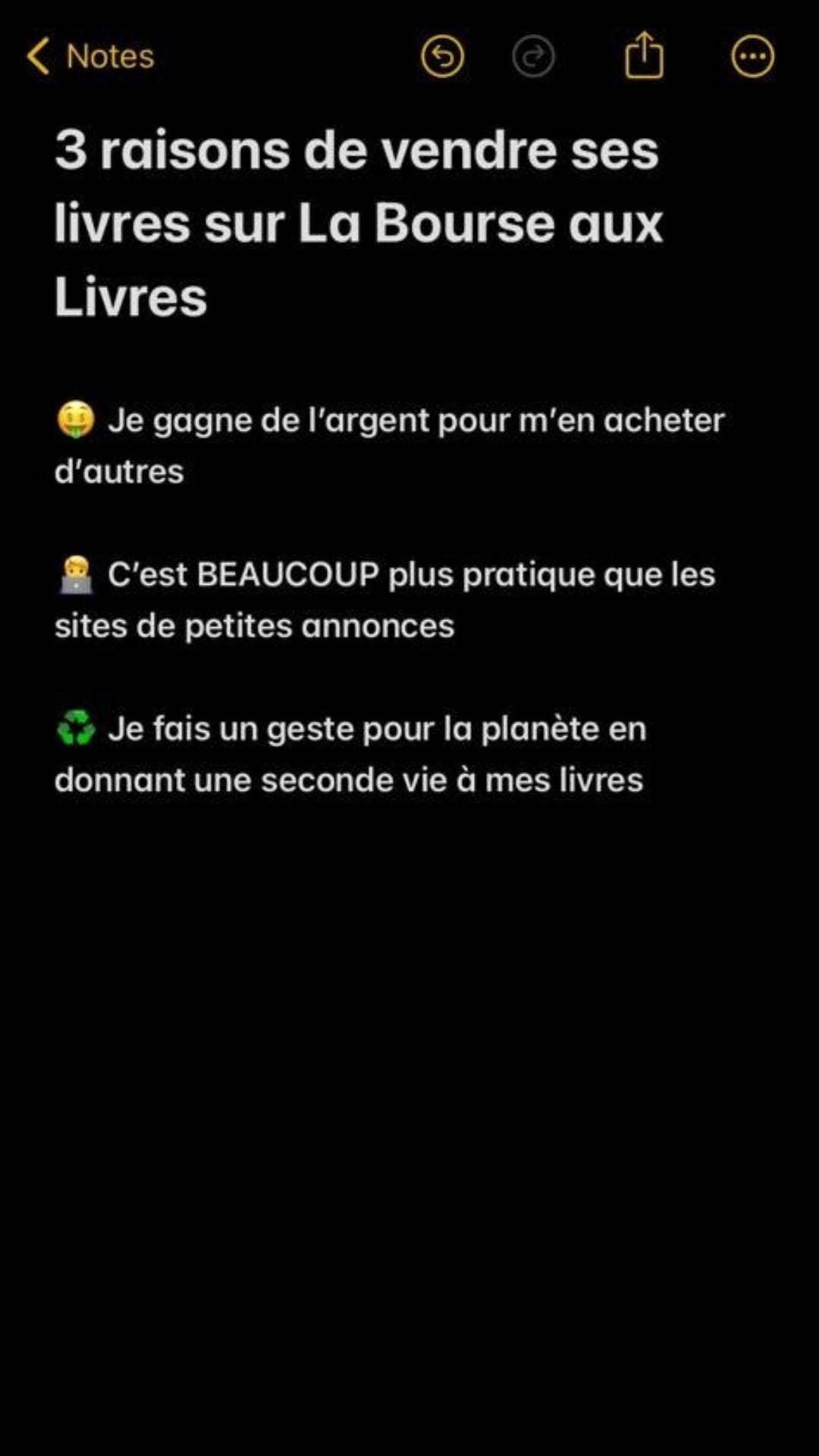Screen dimensions: 819x1456
Task: Go back to the Notes list
Action: tap(91, 56)
